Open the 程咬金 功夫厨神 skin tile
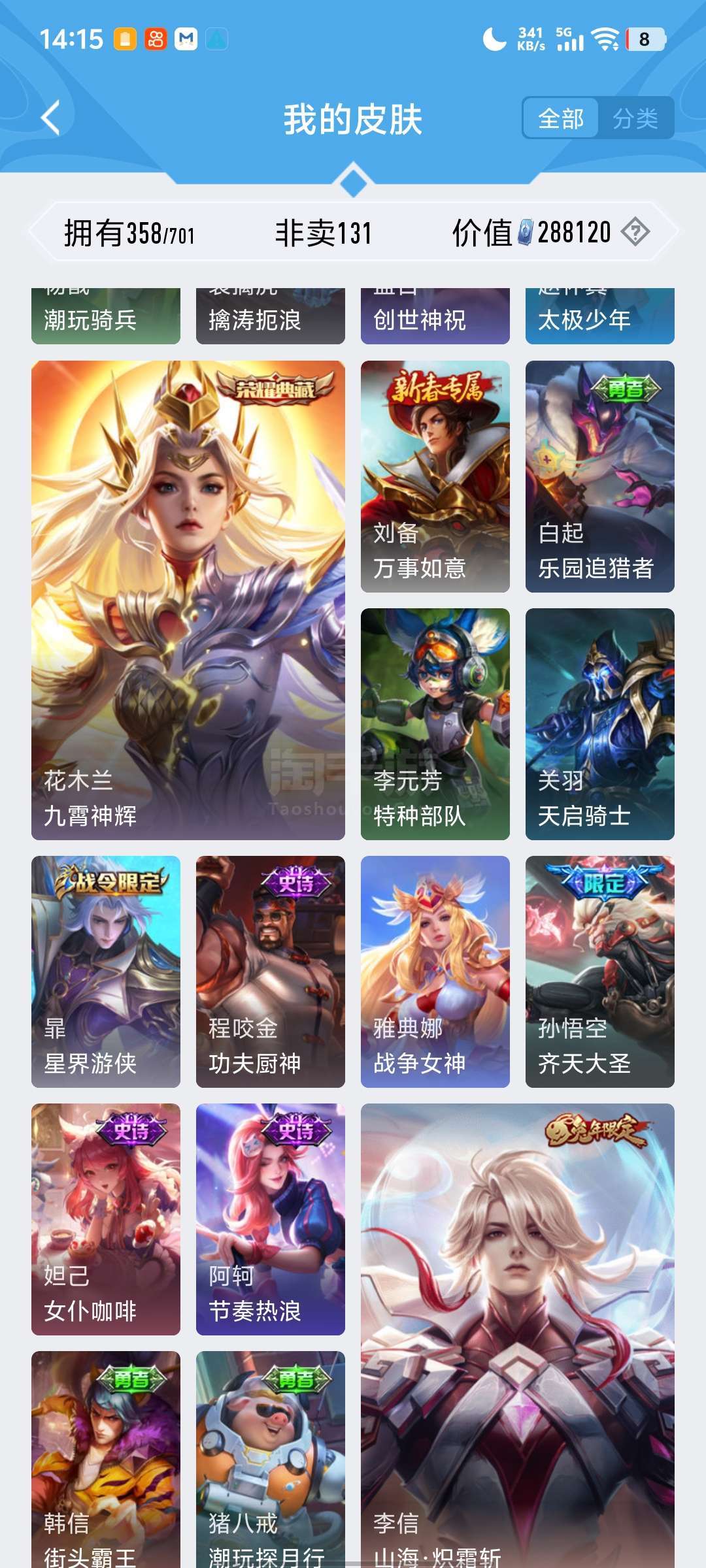Screen dimensions: 706x1568 (x=271, y=972)
